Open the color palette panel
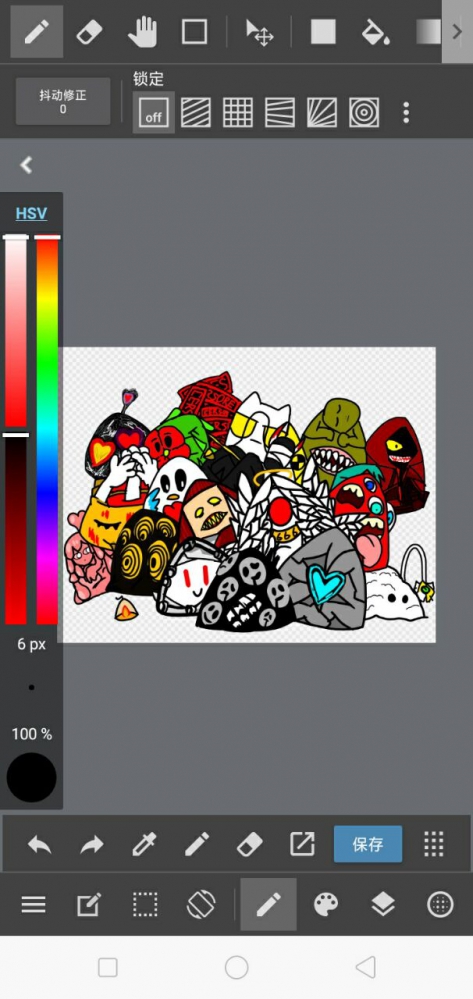This screenshot has width=473, height=999. 326,904
